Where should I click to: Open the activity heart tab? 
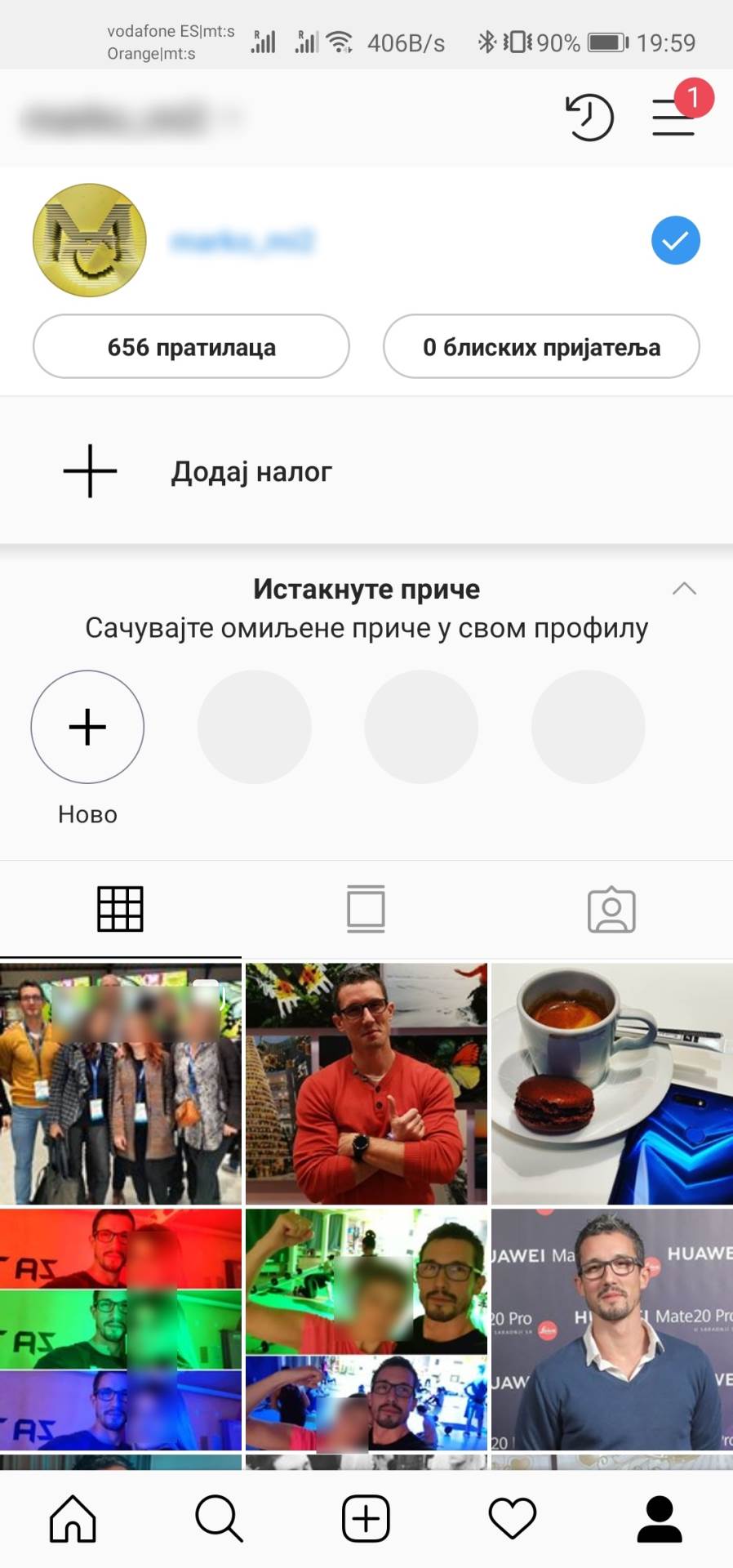pyautogui.click(x=512, y=1519)
